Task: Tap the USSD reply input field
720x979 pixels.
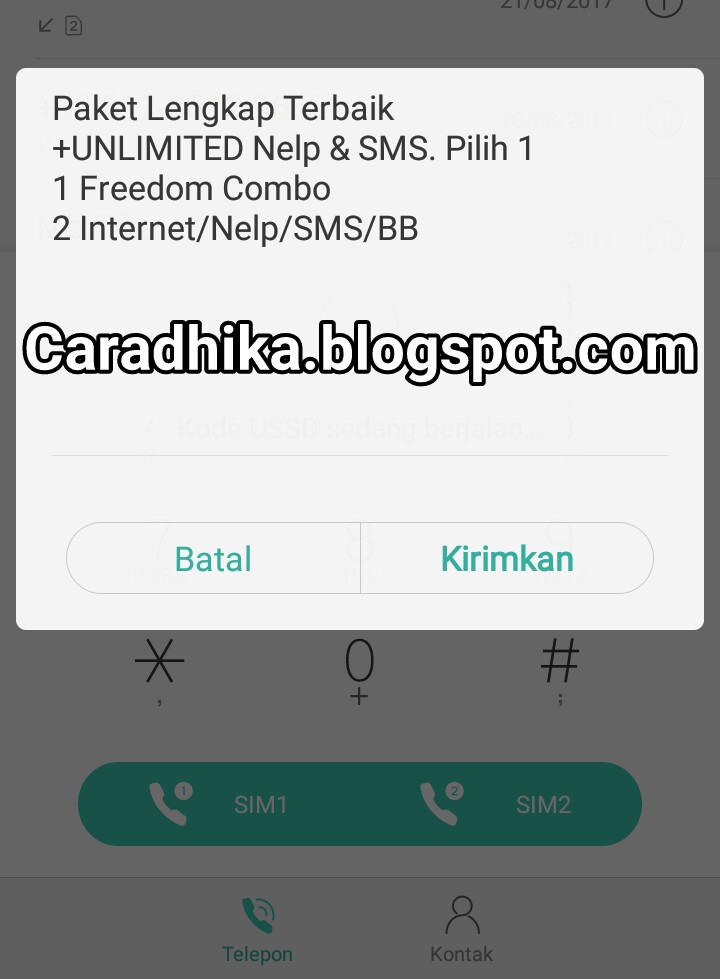Action: point(359,430)
